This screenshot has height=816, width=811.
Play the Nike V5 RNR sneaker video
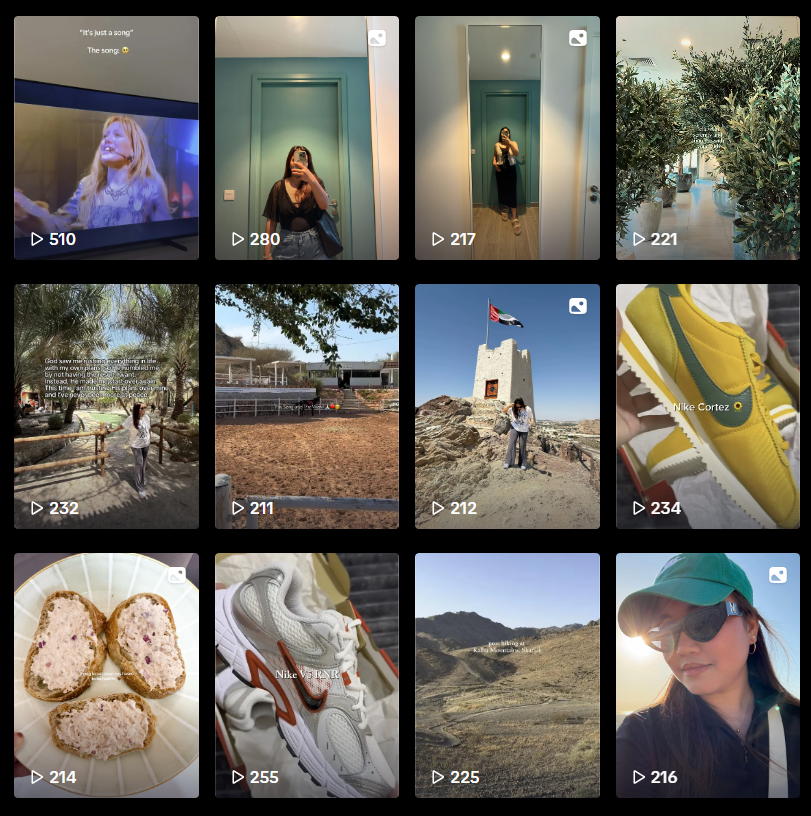[306, 675]
